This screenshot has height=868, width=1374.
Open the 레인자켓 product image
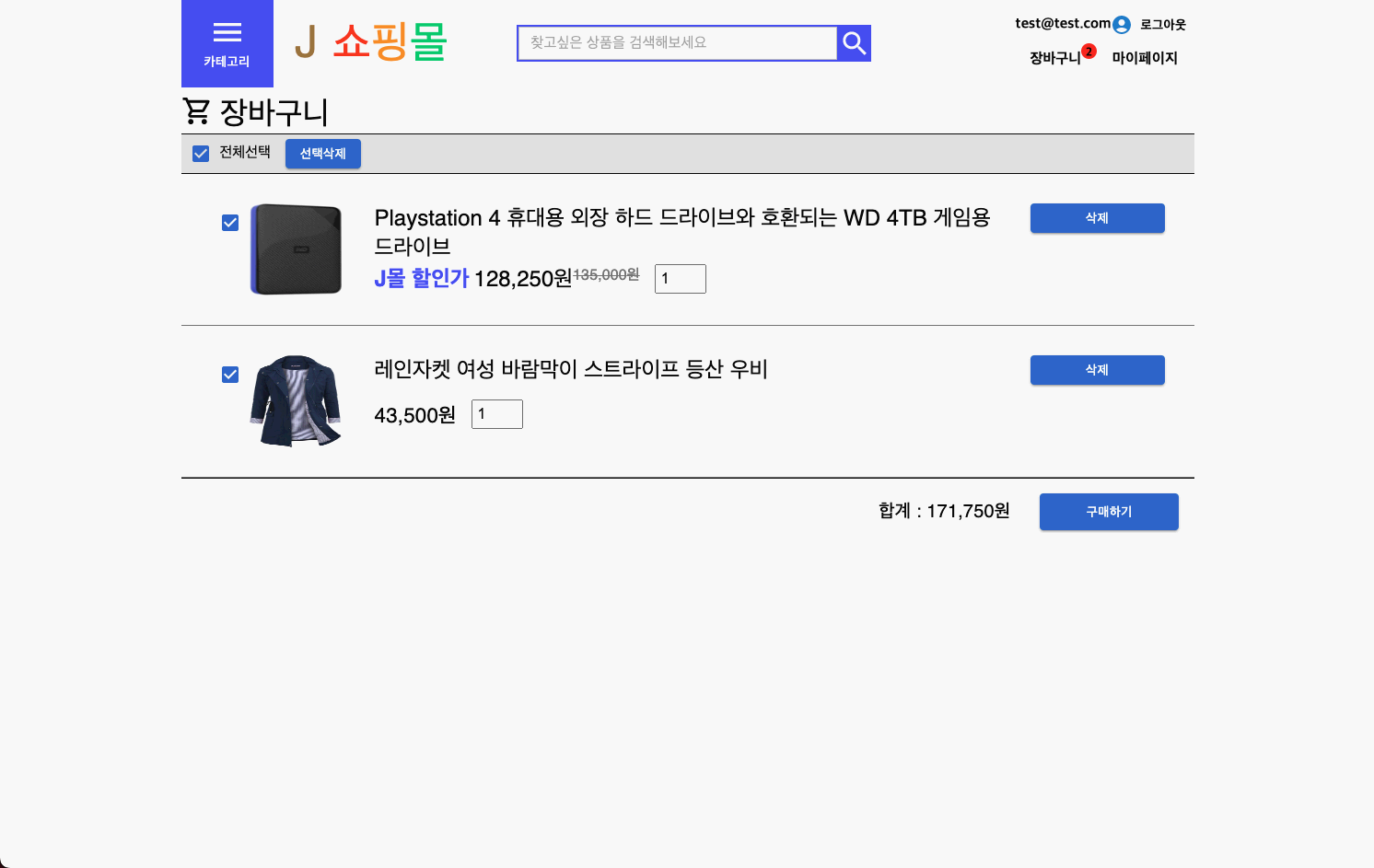[x=296, y=401]
